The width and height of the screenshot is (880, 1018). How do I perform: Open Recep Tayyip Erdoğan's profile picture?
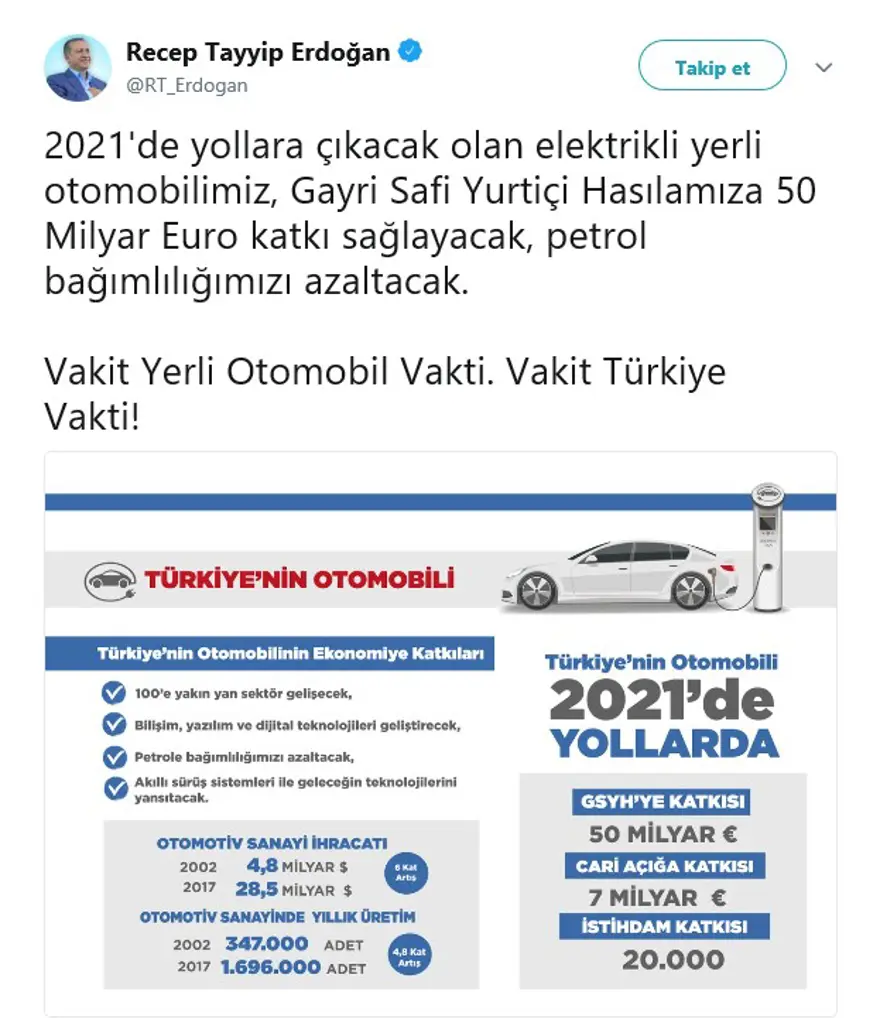click(77, 68)
